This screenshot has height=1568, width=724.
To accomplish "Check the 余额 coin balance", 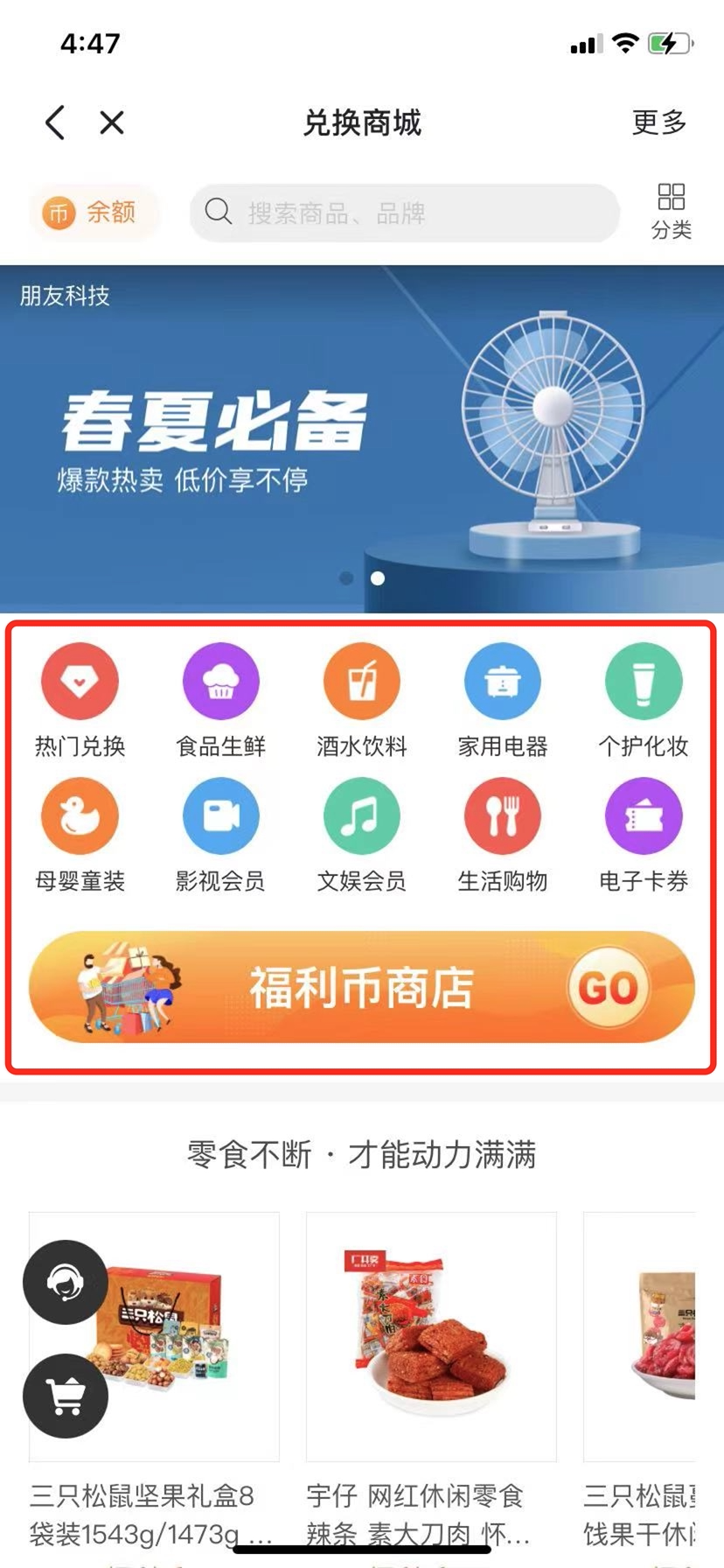I will (x=94, y=212).
